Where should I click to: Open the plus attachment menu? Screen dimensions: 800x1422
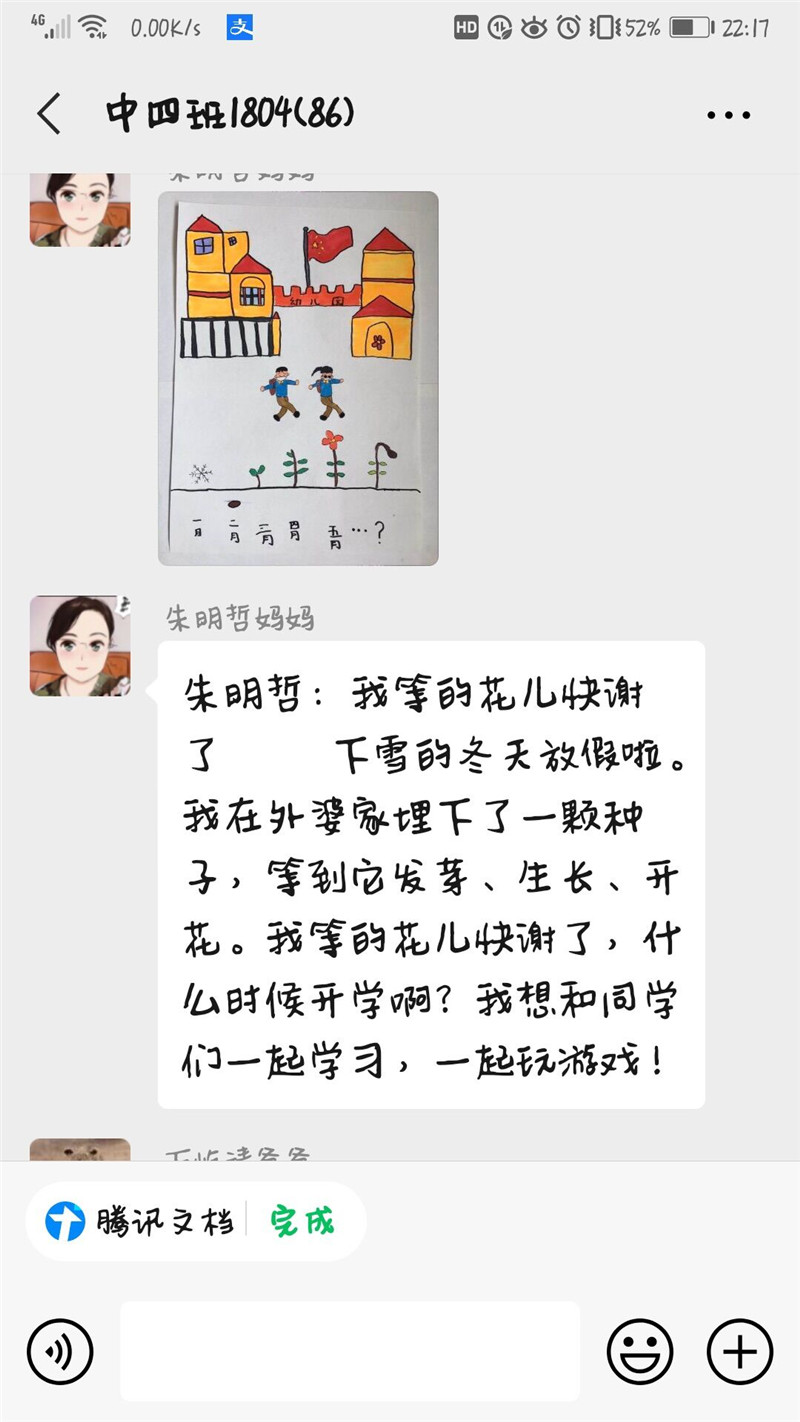(740, 1352)
